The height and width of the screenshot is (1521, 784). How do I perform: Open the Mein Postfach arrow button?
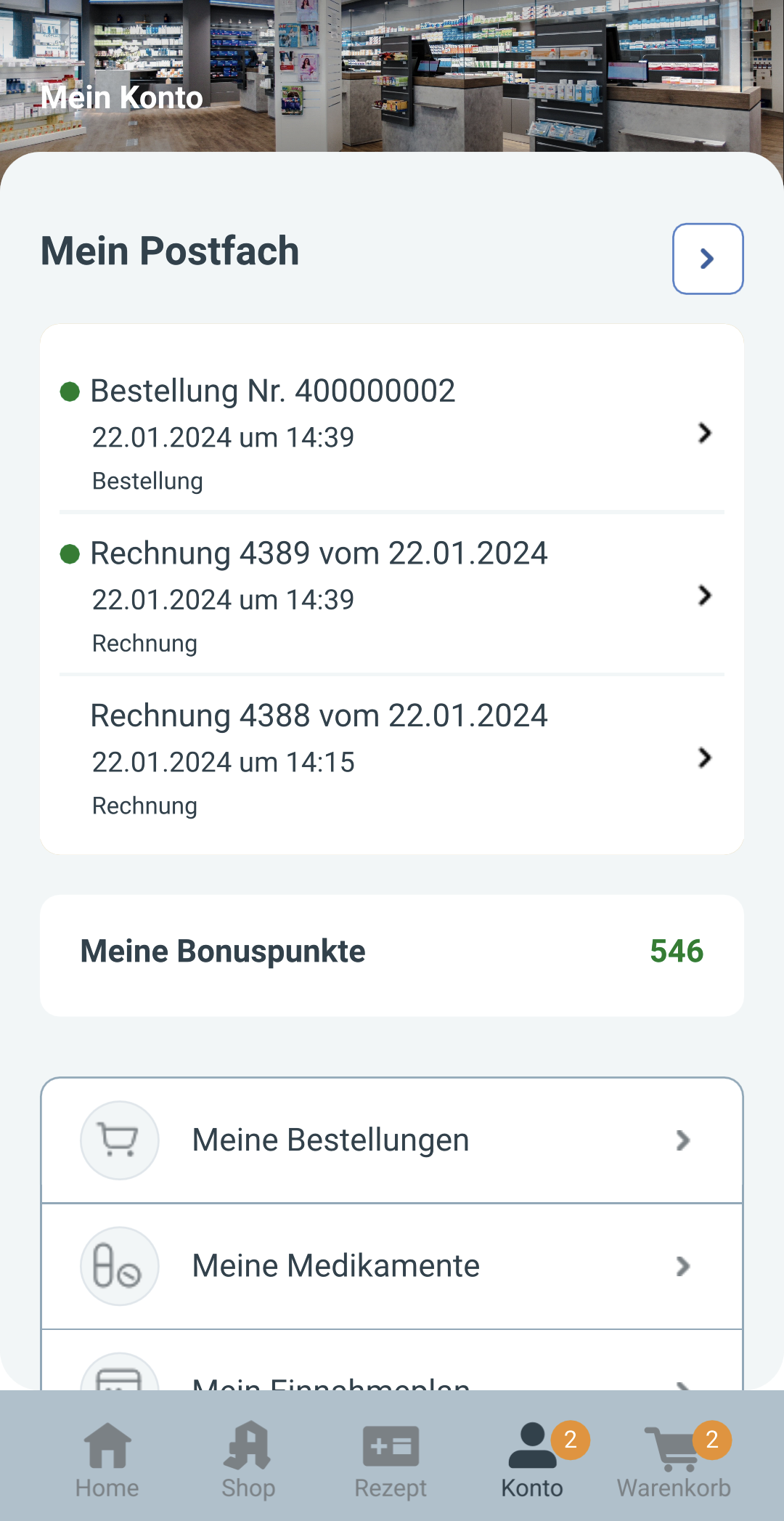[708, 259]
